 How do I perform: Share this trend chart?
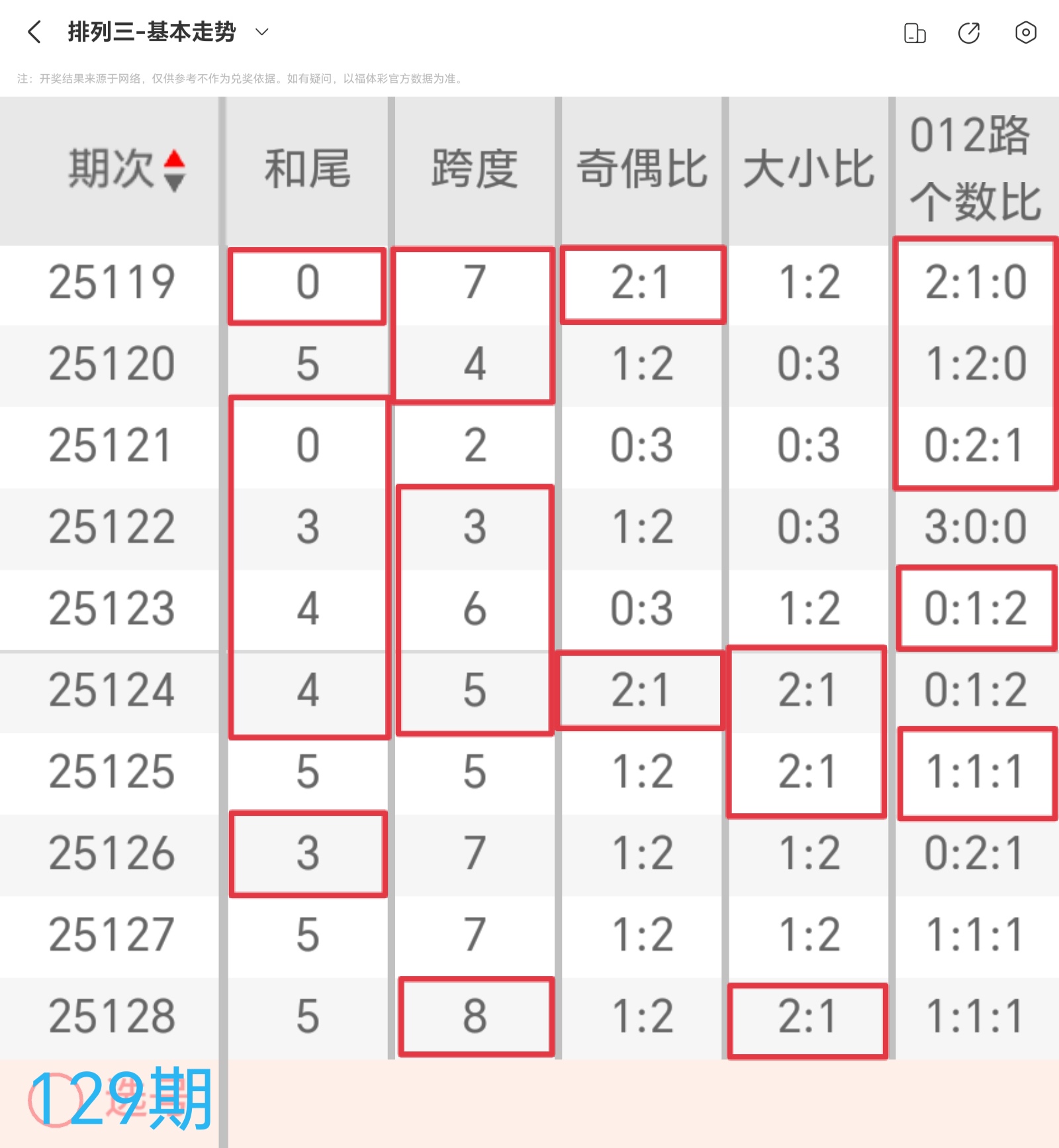pos(969,32)
